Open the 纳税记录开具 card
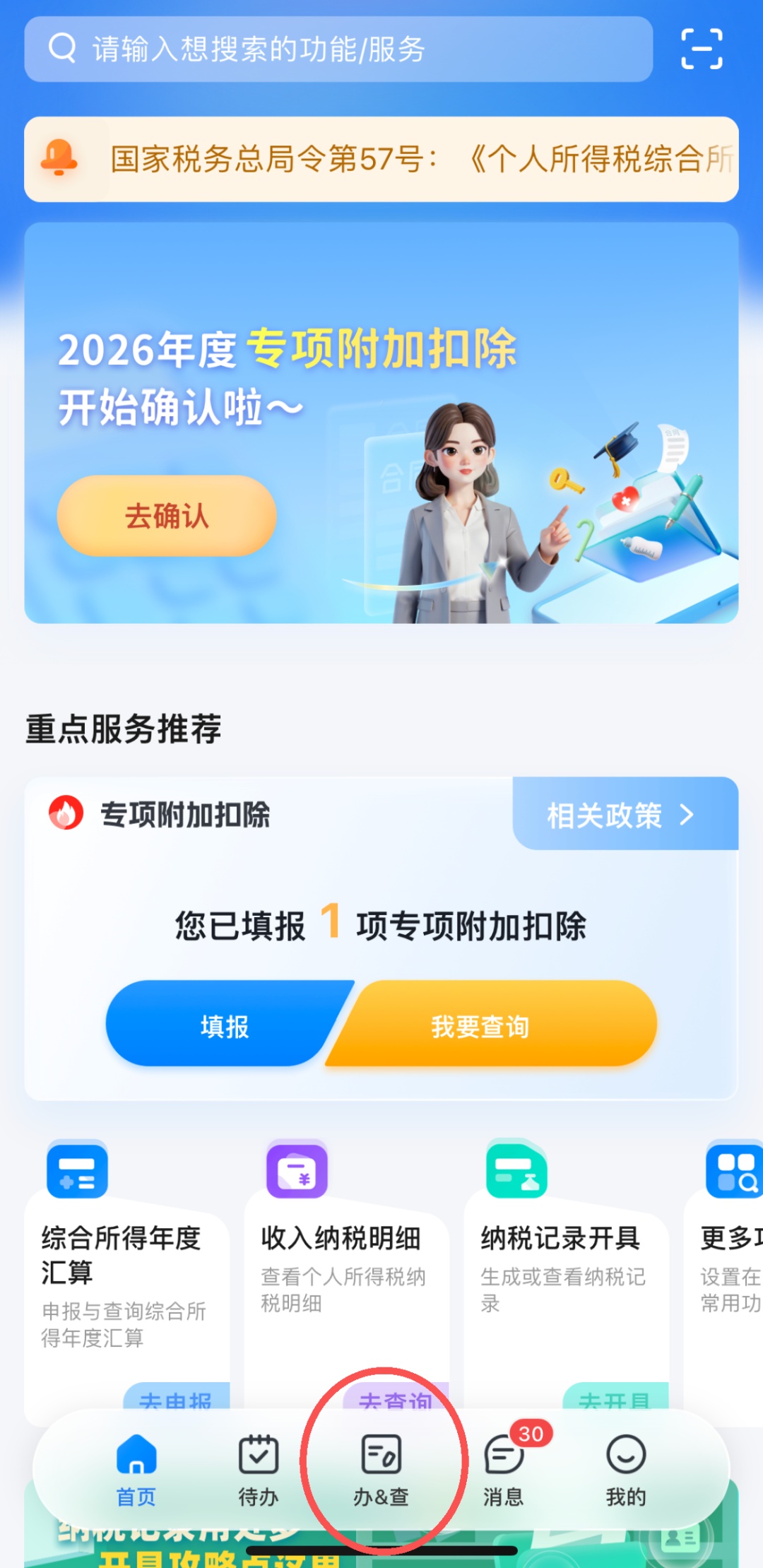The width and height of the screenshot is (763, 1568). coord(565,1272)
